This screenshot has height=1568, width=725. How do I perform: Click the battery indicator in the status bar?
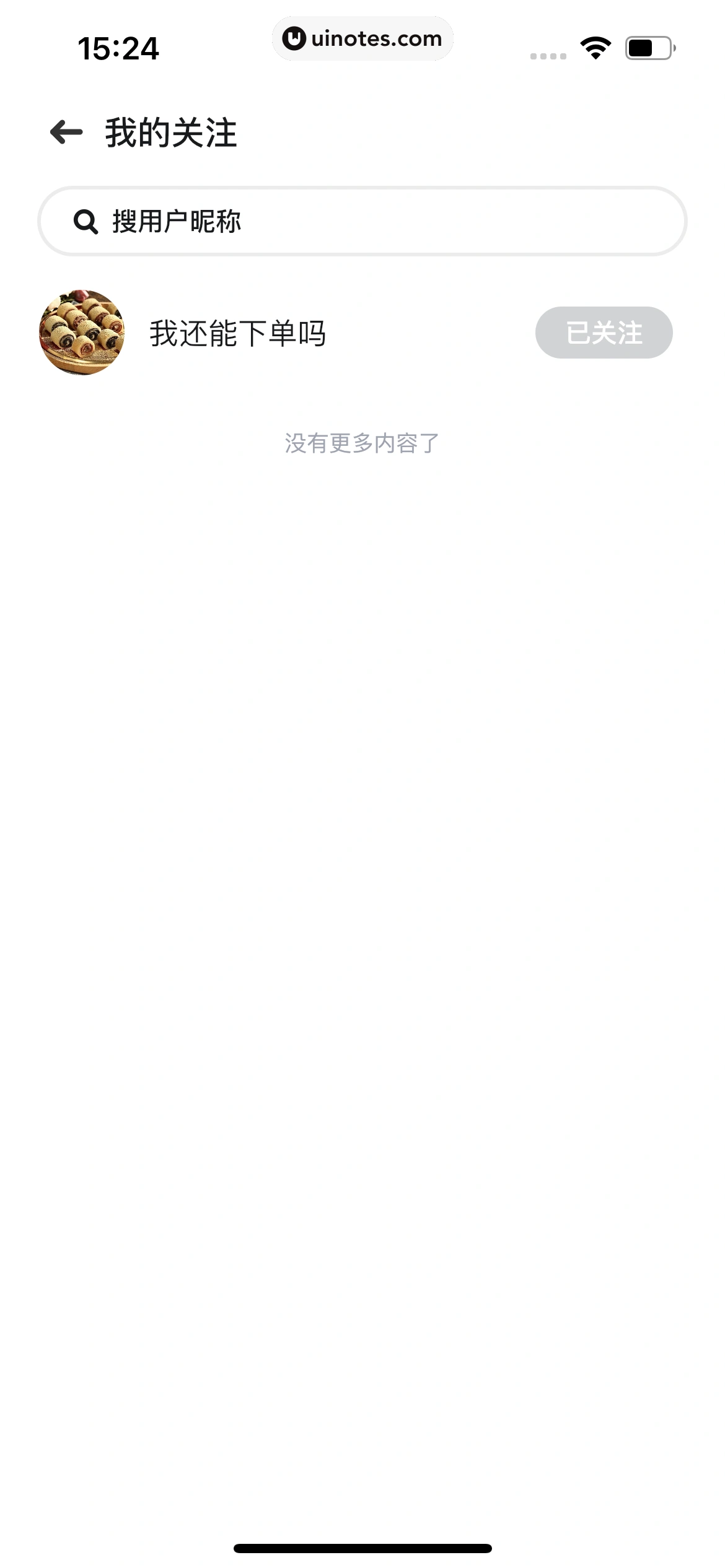pyautogui.click(x=649, y=46)
